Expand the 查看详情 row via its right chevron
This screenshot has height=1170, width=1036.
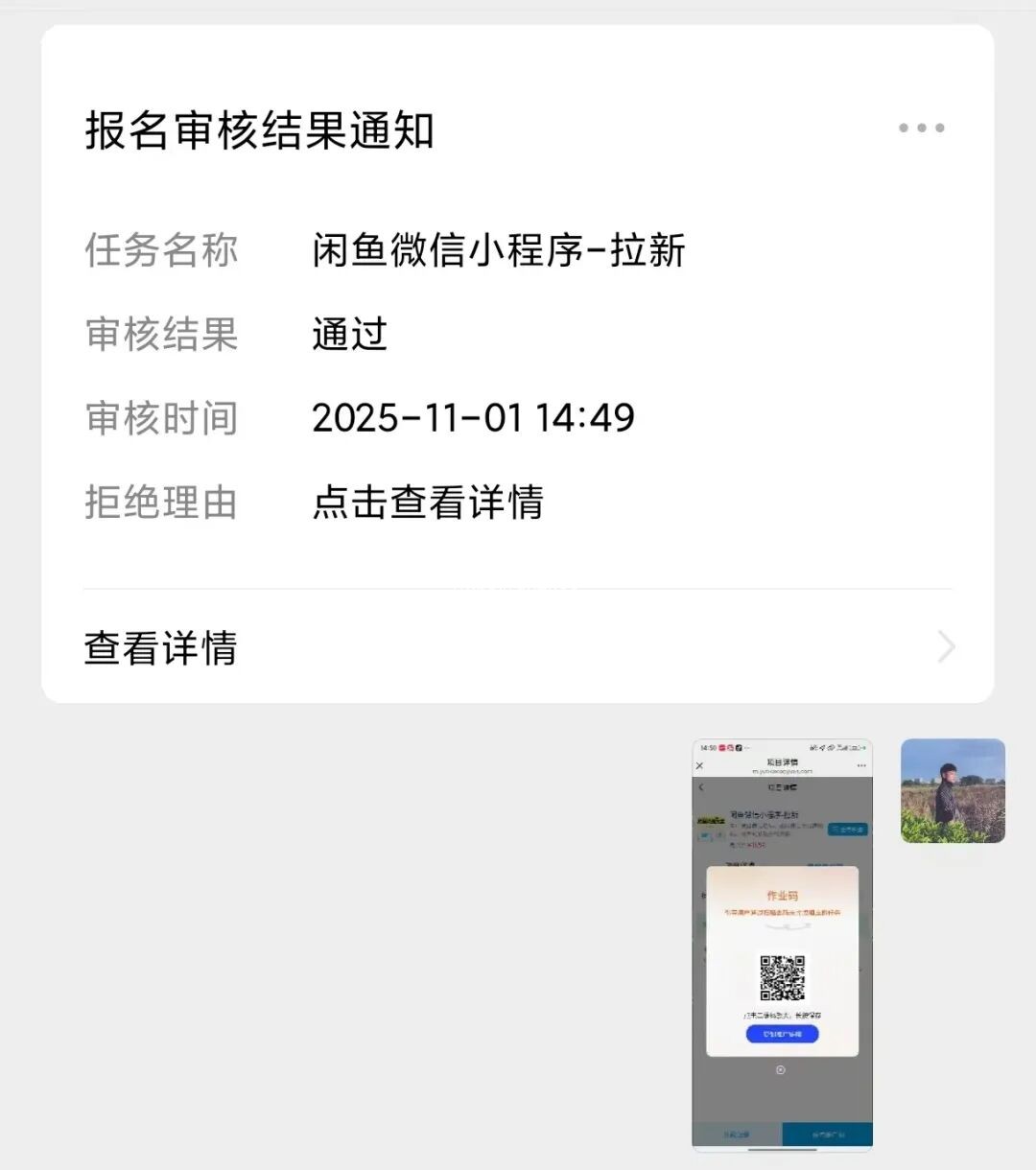[945, 647]
